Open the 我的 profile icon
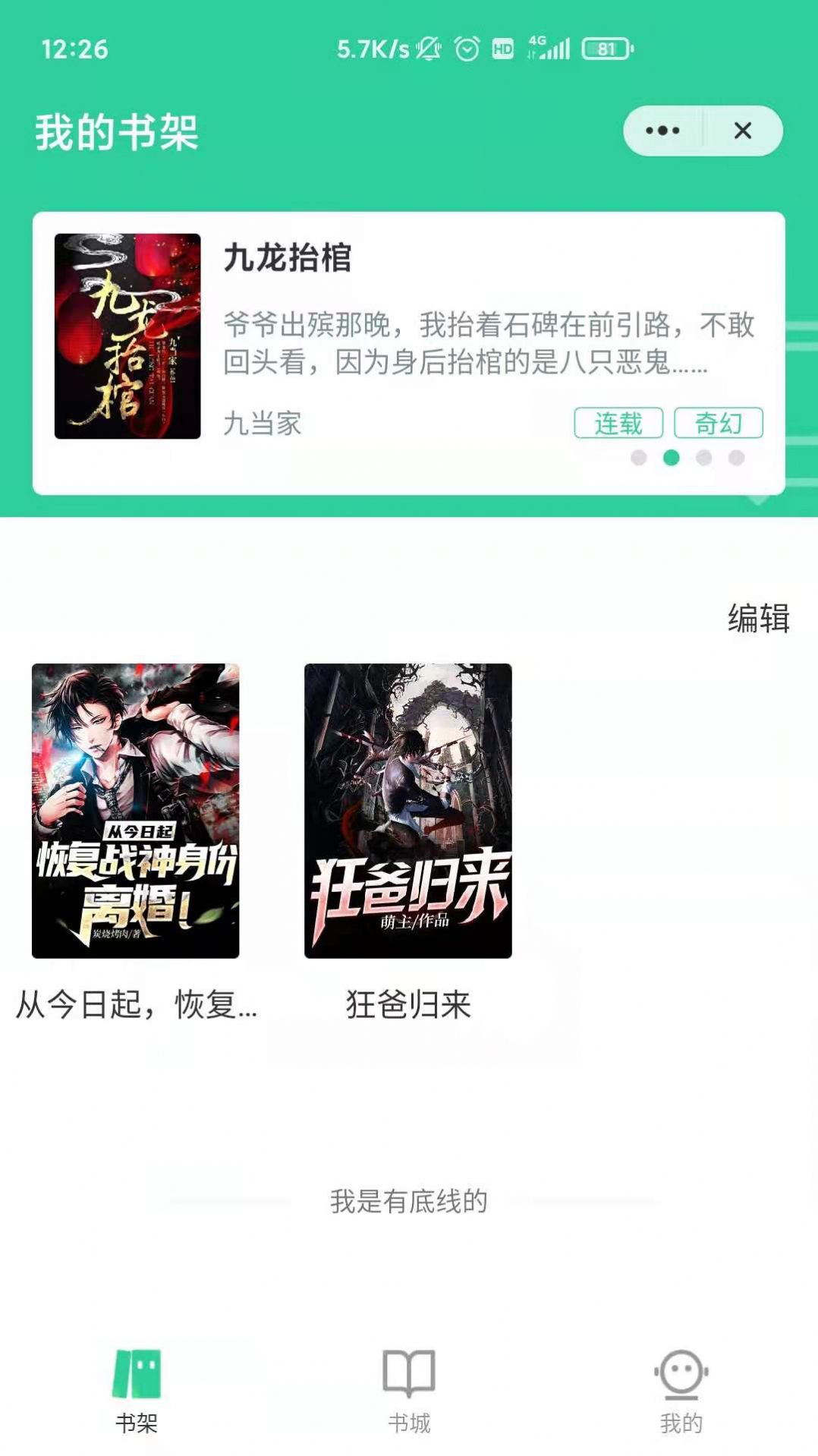This screenshot has width=818, height=1456. 681,1383
